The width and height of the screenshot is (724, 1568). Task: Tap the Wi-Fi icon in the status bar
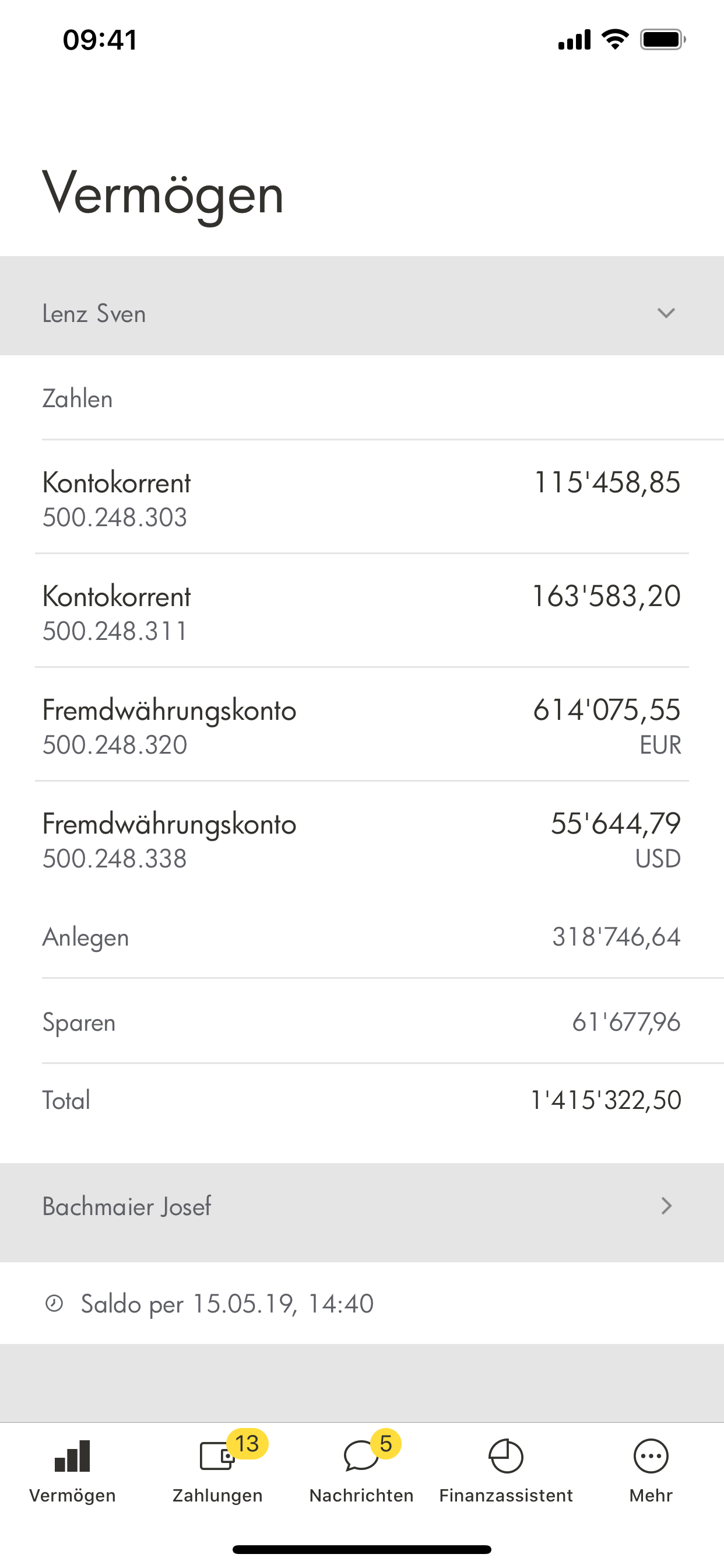pyautogui.click(x=614, y=38)
